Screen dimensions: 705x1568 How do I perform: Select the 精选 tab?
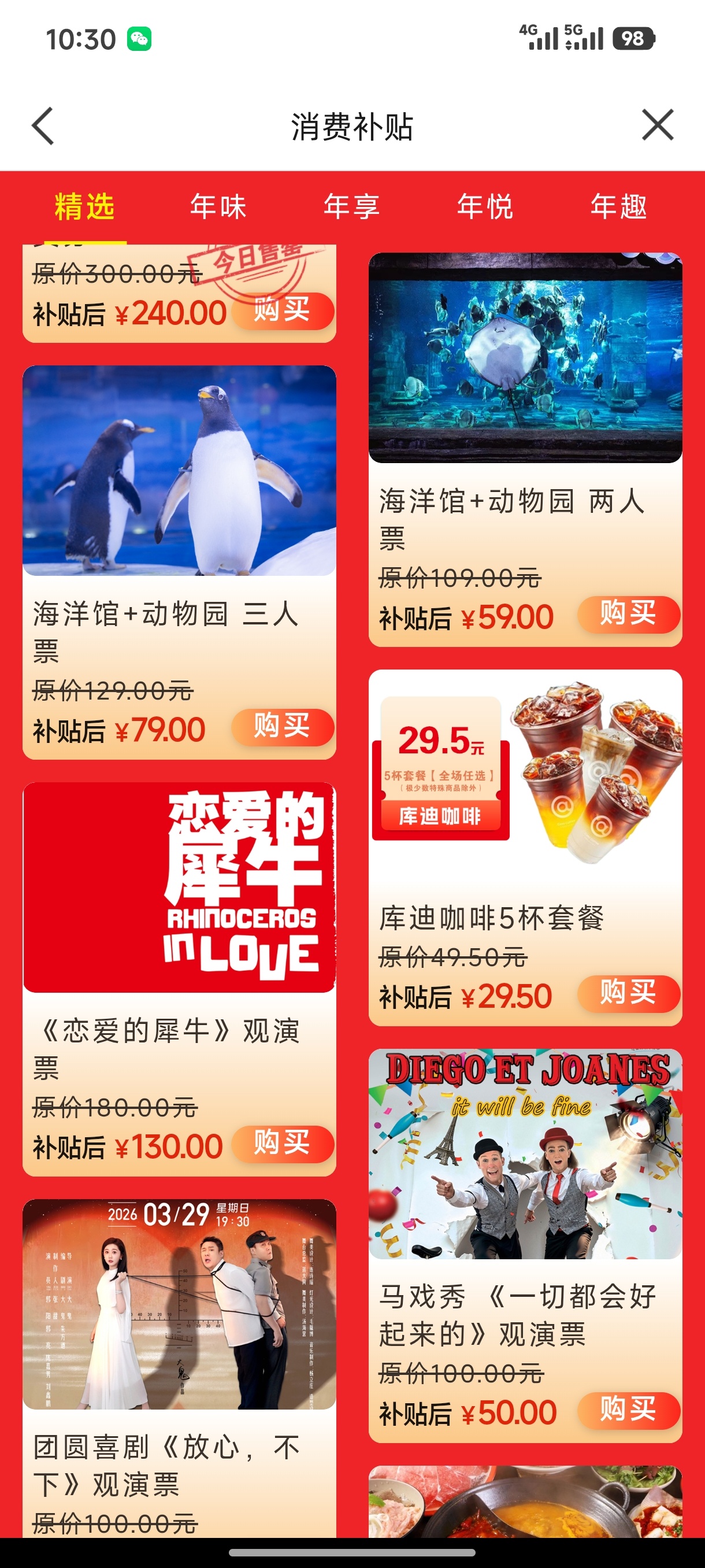coord(84,206)
